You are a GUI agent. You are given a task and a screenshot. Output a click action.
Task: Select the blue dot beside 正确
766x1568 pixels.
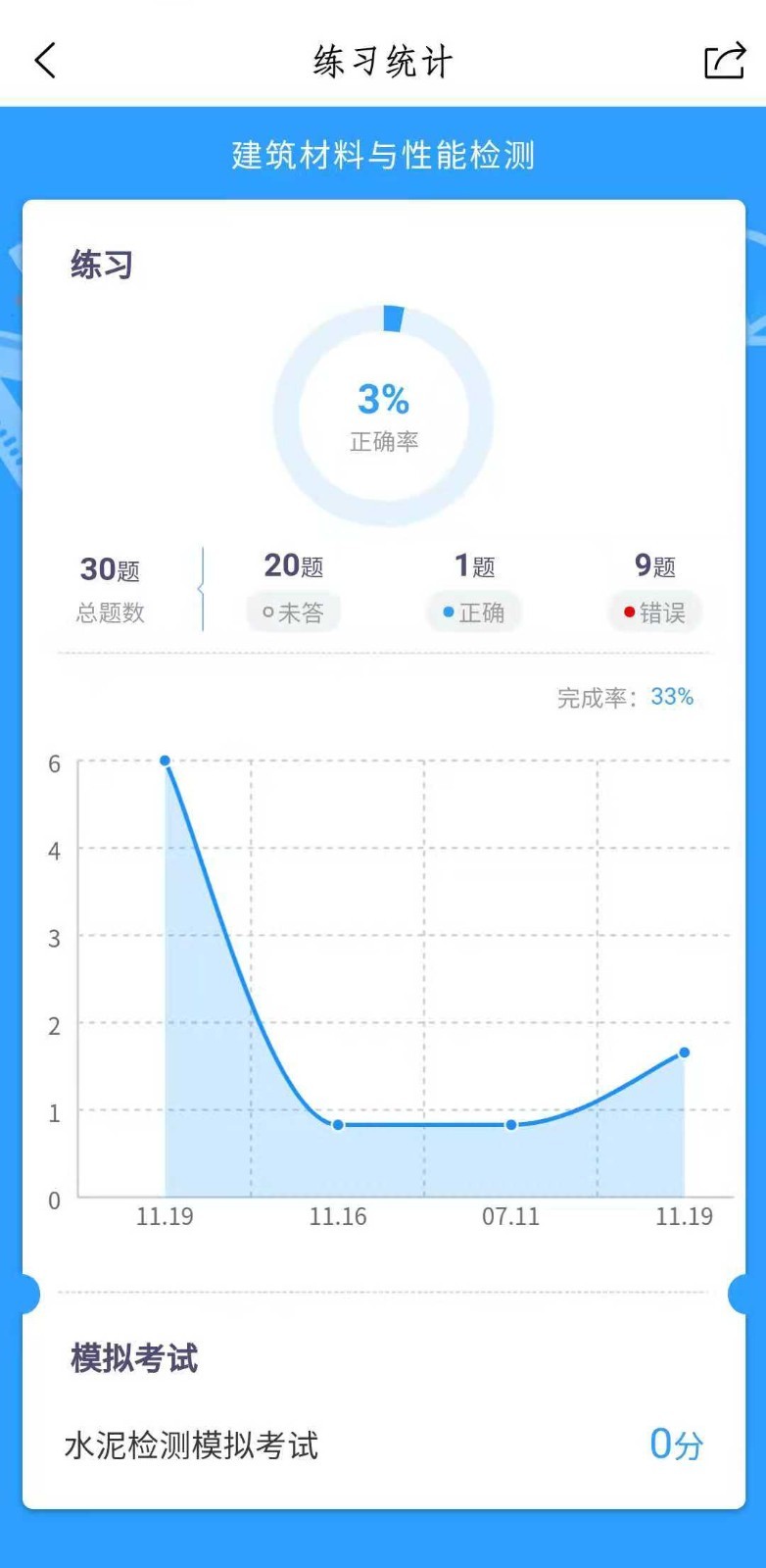(448, 612)
